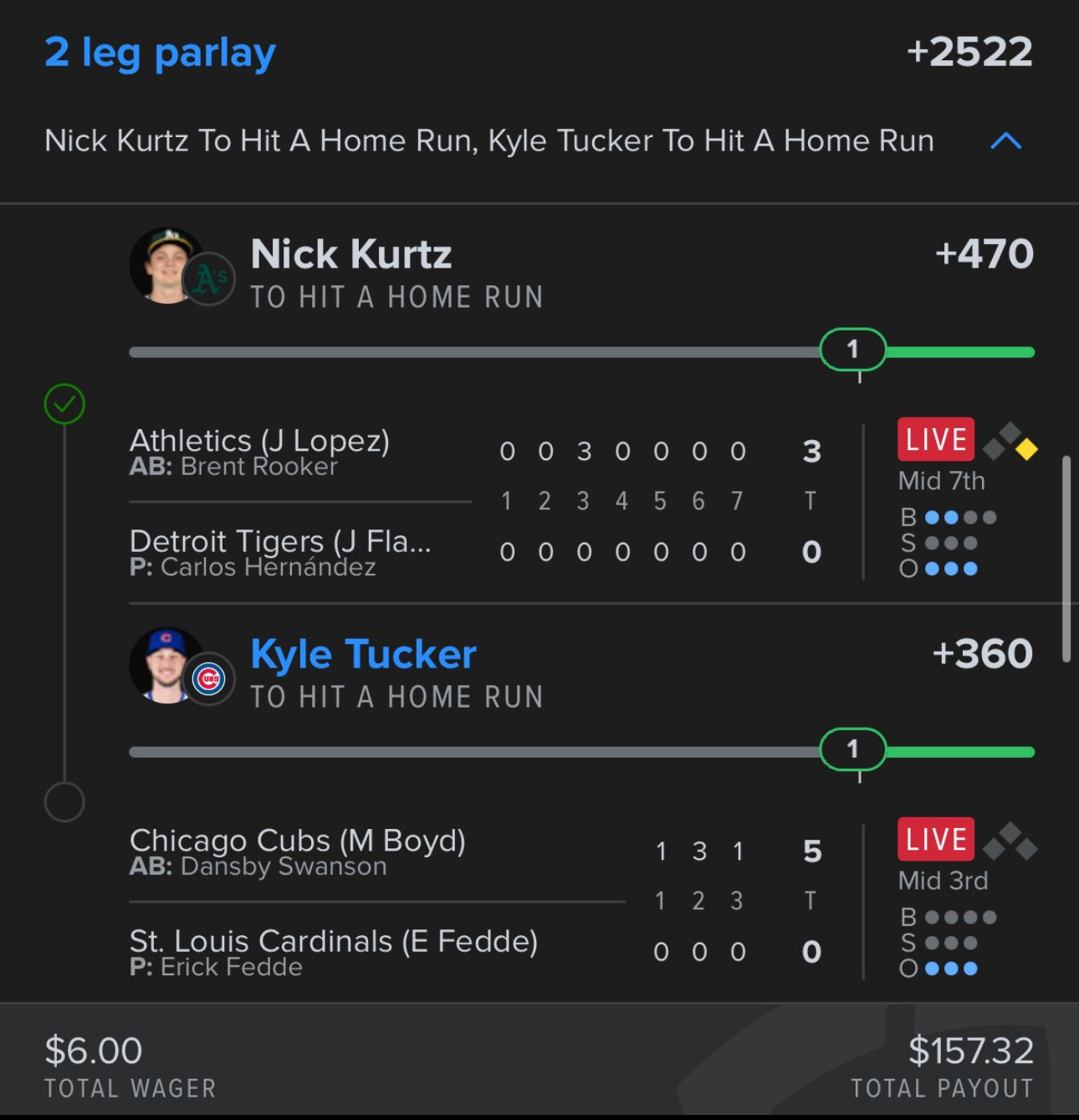Screen dimensions: 1079x1120
Task: Collapse the 2 leg parlay details
Action: coord(1005,141)
